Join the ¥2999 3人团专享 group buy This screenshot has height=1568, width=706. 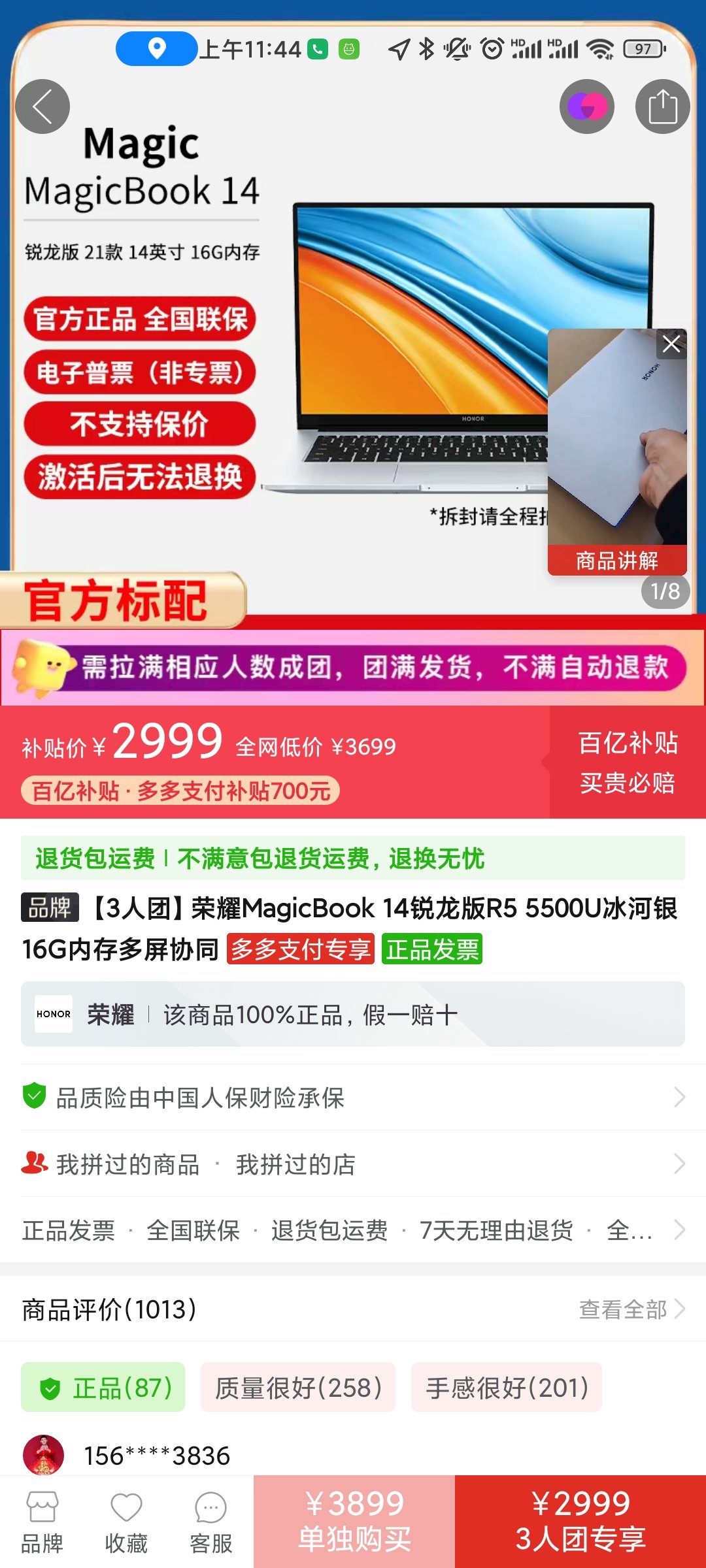(x=580, y=1521)
